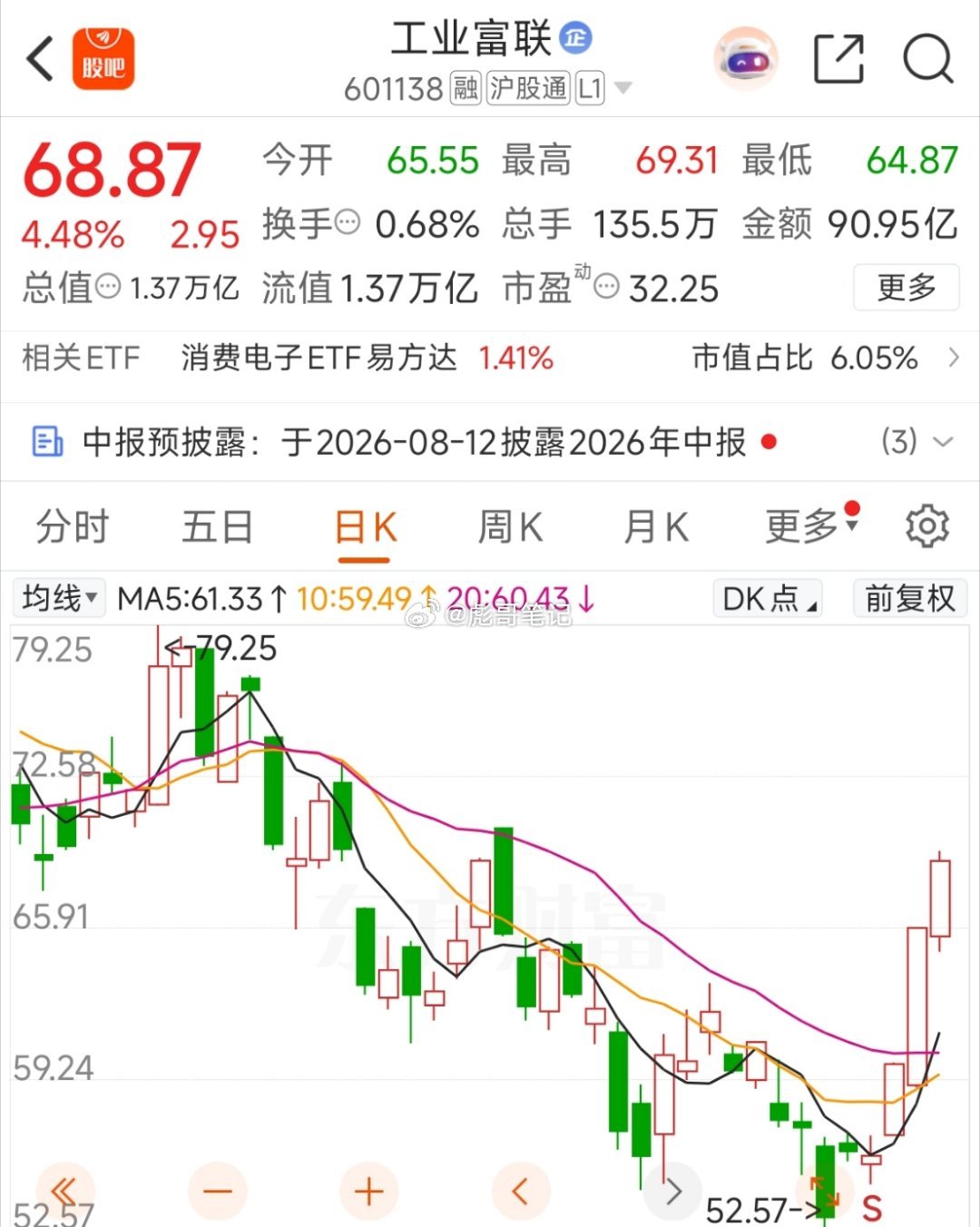The width and height of the screenshot is (980, 1227).
Task: Open the robot assistant icon
Action: [745, 60]
